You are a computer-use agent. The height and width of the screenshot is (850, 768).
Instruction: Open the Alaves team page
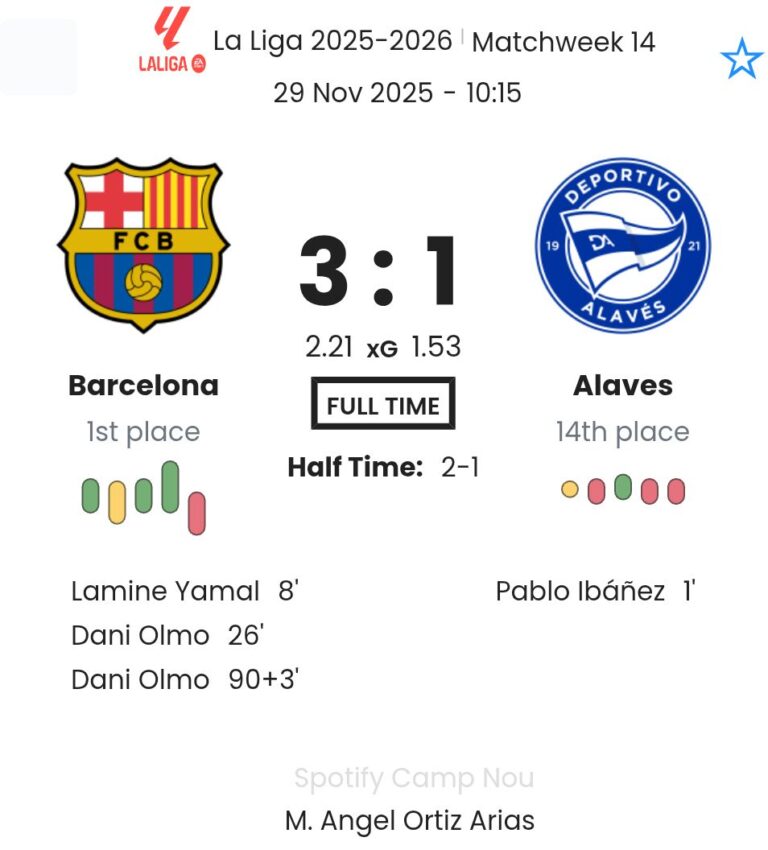point(622,385)
